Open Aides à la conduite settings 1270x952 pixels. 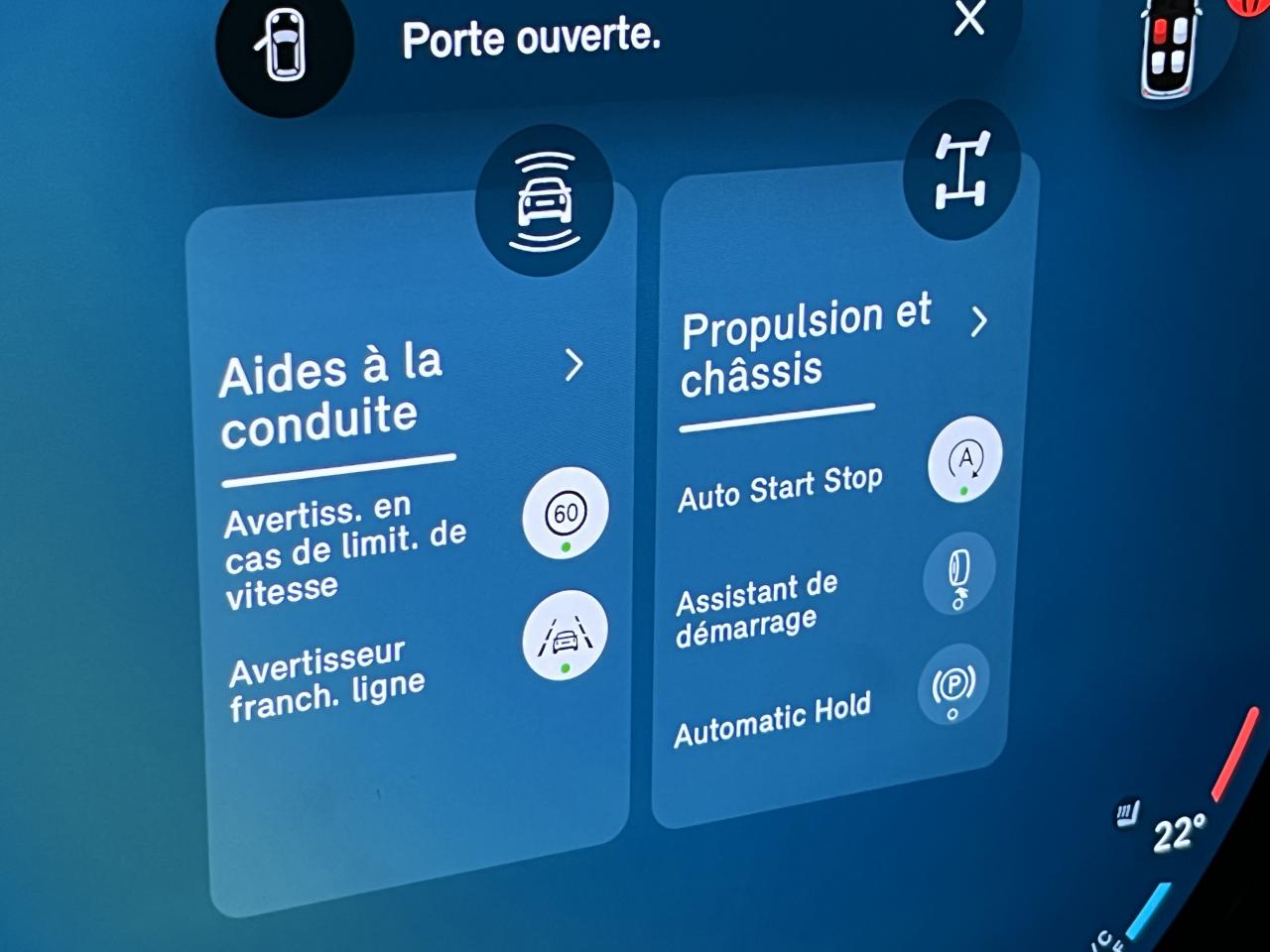pyautogui.click(x=572, y=365)
